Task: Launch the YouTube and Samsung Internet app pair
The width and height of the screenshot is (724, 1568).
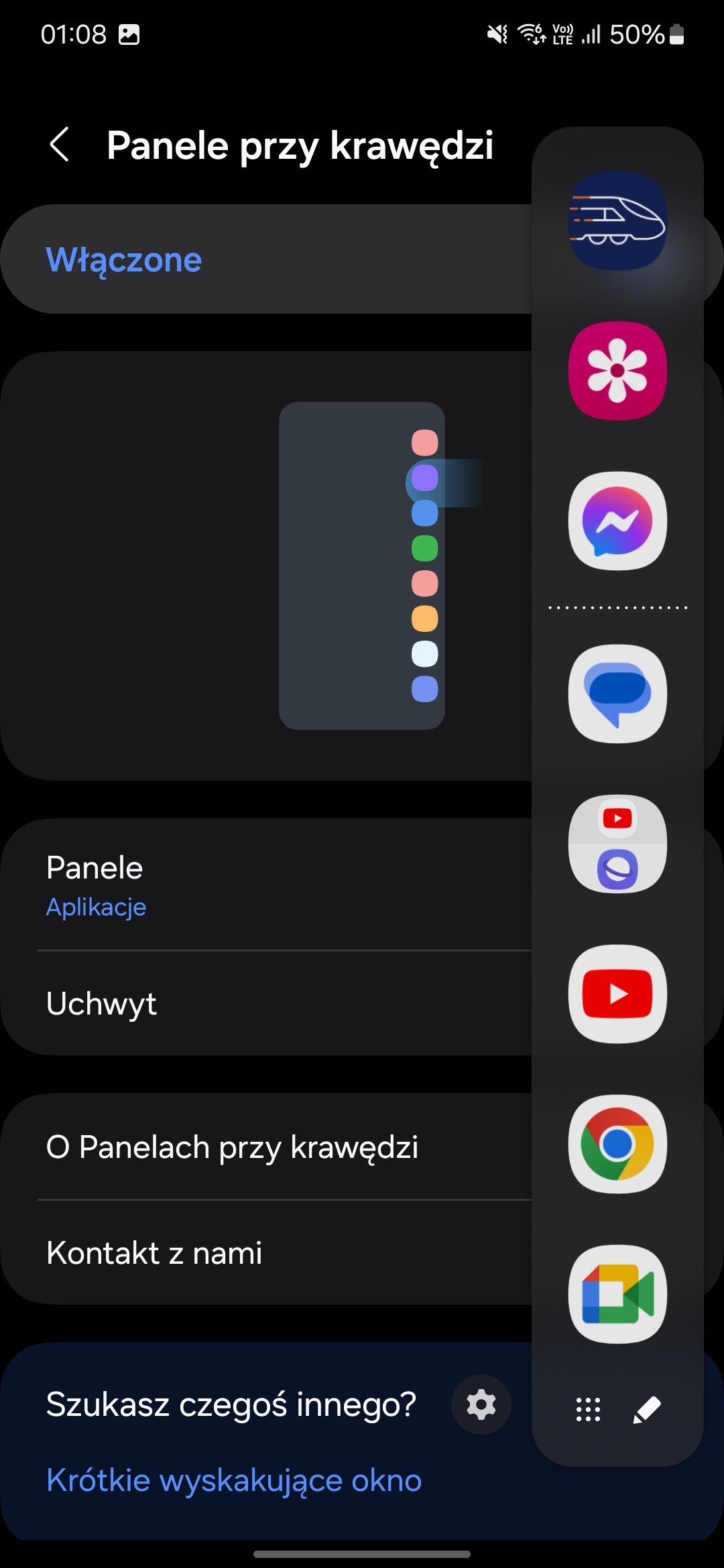Action: coord(617,844)
